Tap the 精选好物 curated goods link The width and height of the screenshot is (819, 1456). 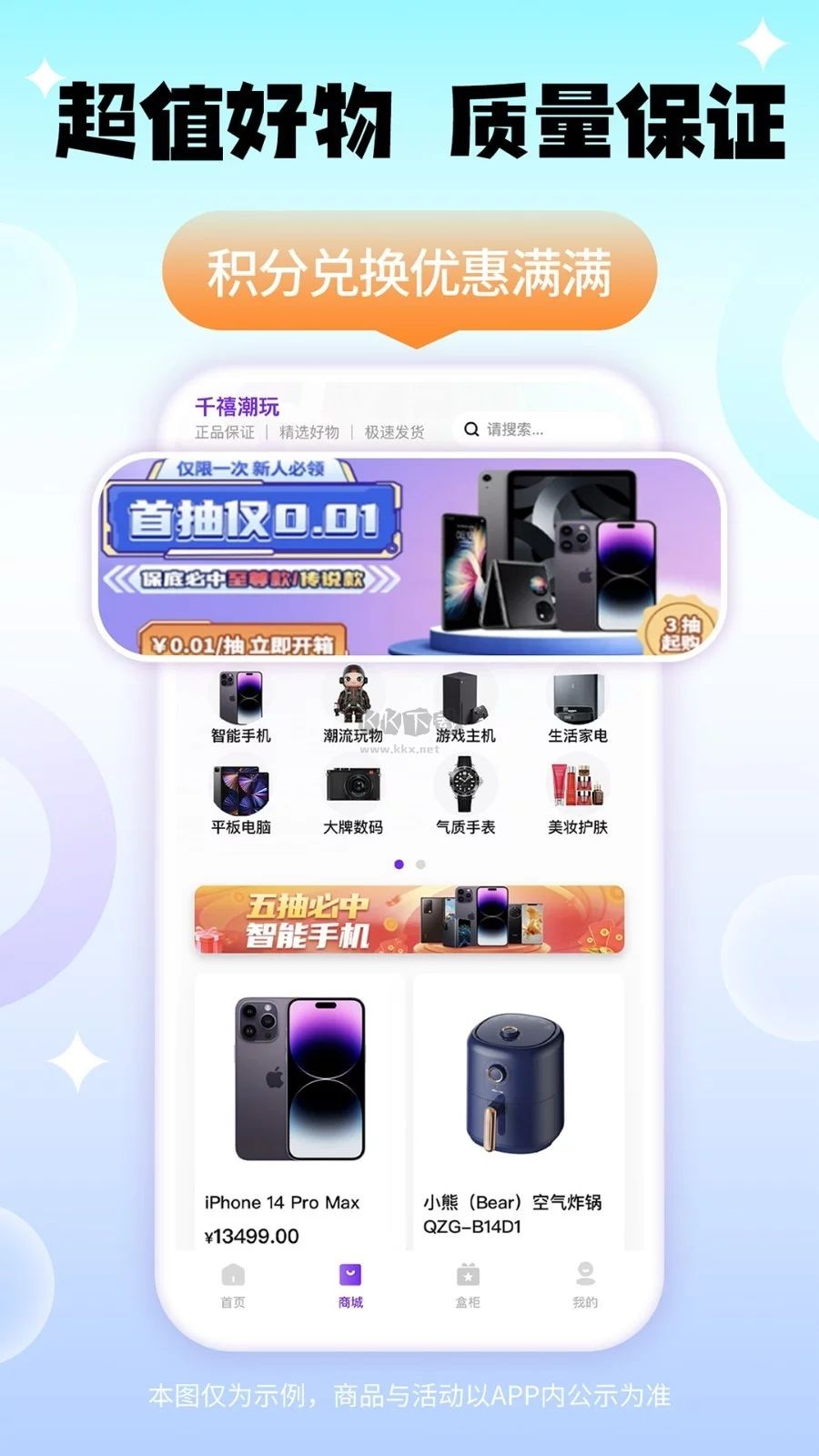308,432
